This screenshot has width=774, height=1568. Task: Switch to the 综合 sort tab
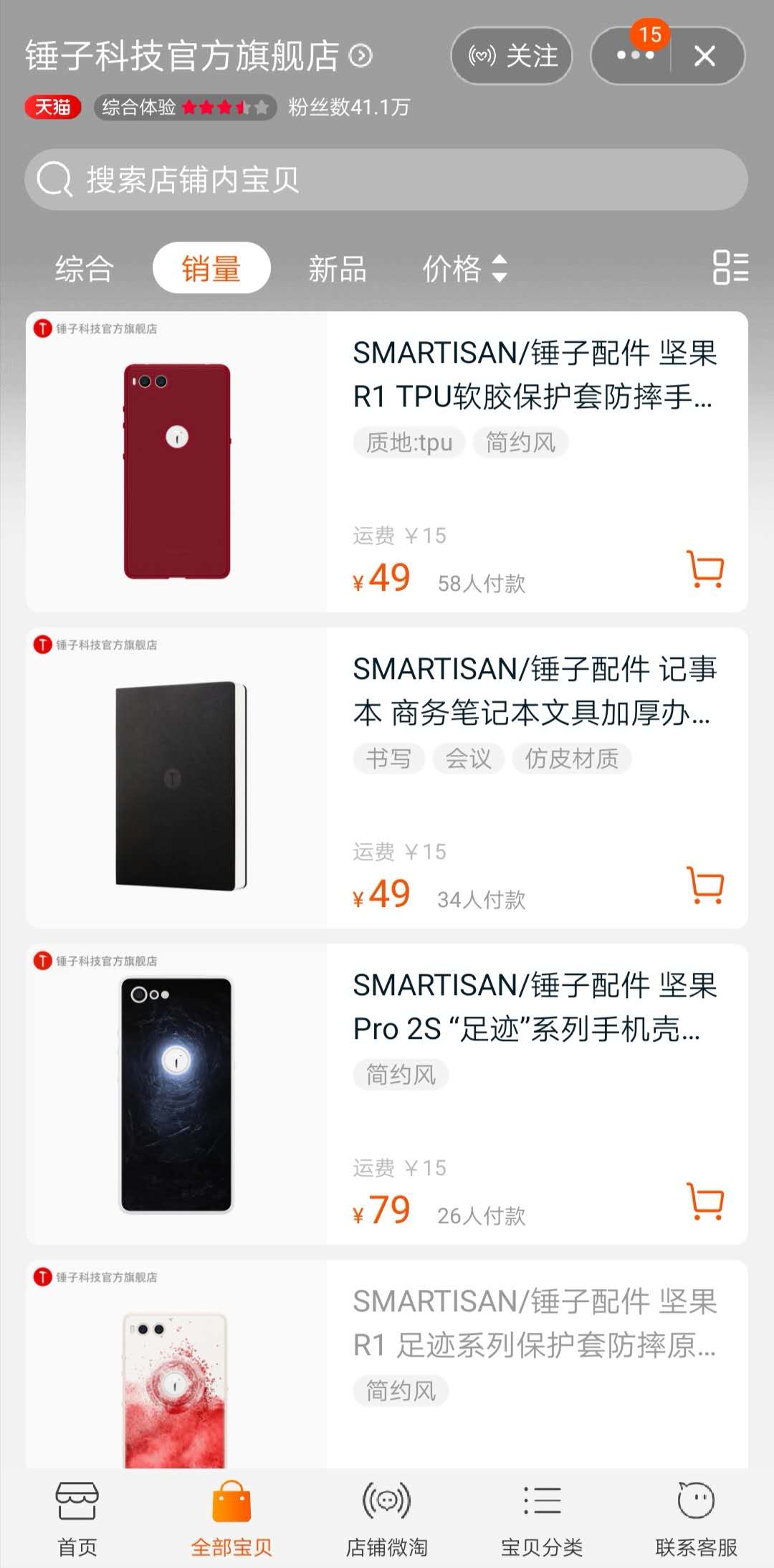point(85,269)
